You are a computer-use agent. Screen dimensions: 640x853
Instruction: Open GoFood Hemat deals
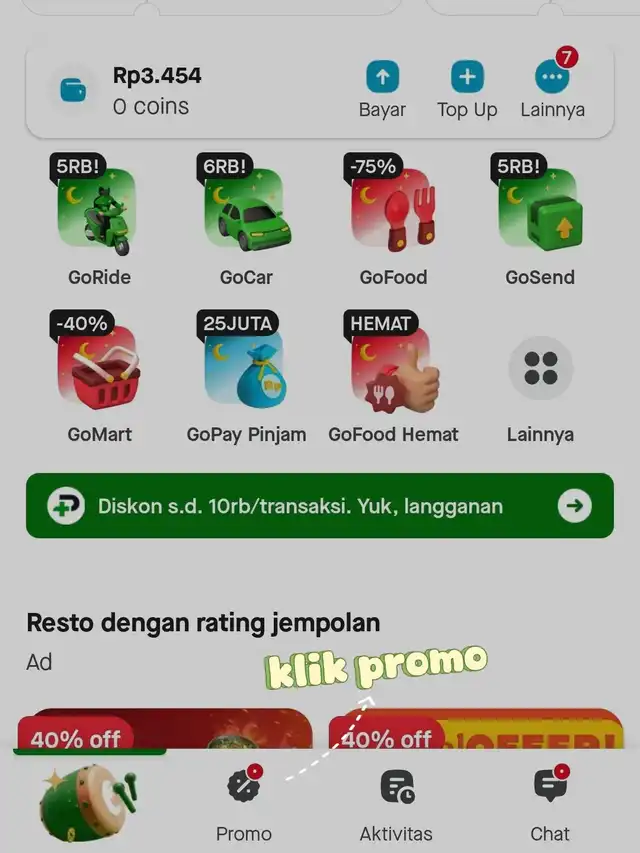(393, 376)
